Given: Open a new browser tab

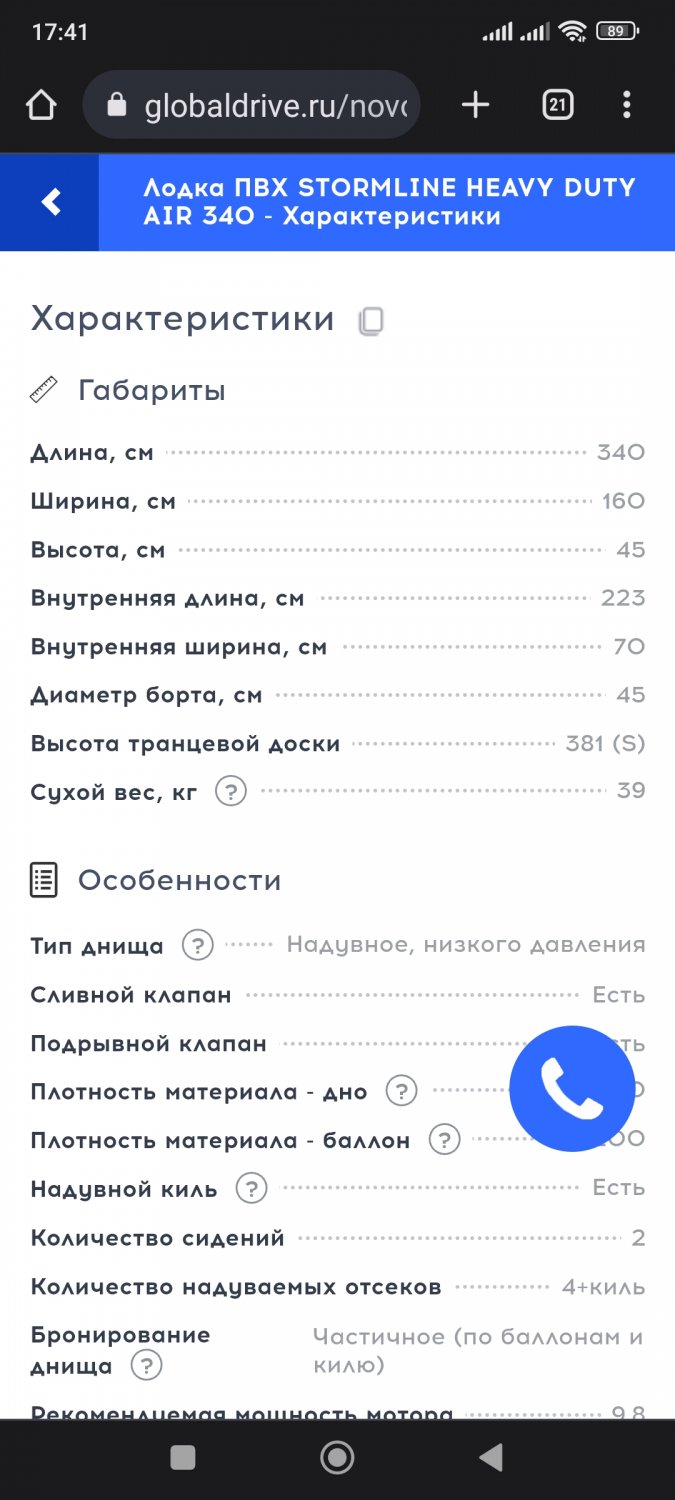Looking at the screenshot, I should pyautogui.click(x=476, y=105).
